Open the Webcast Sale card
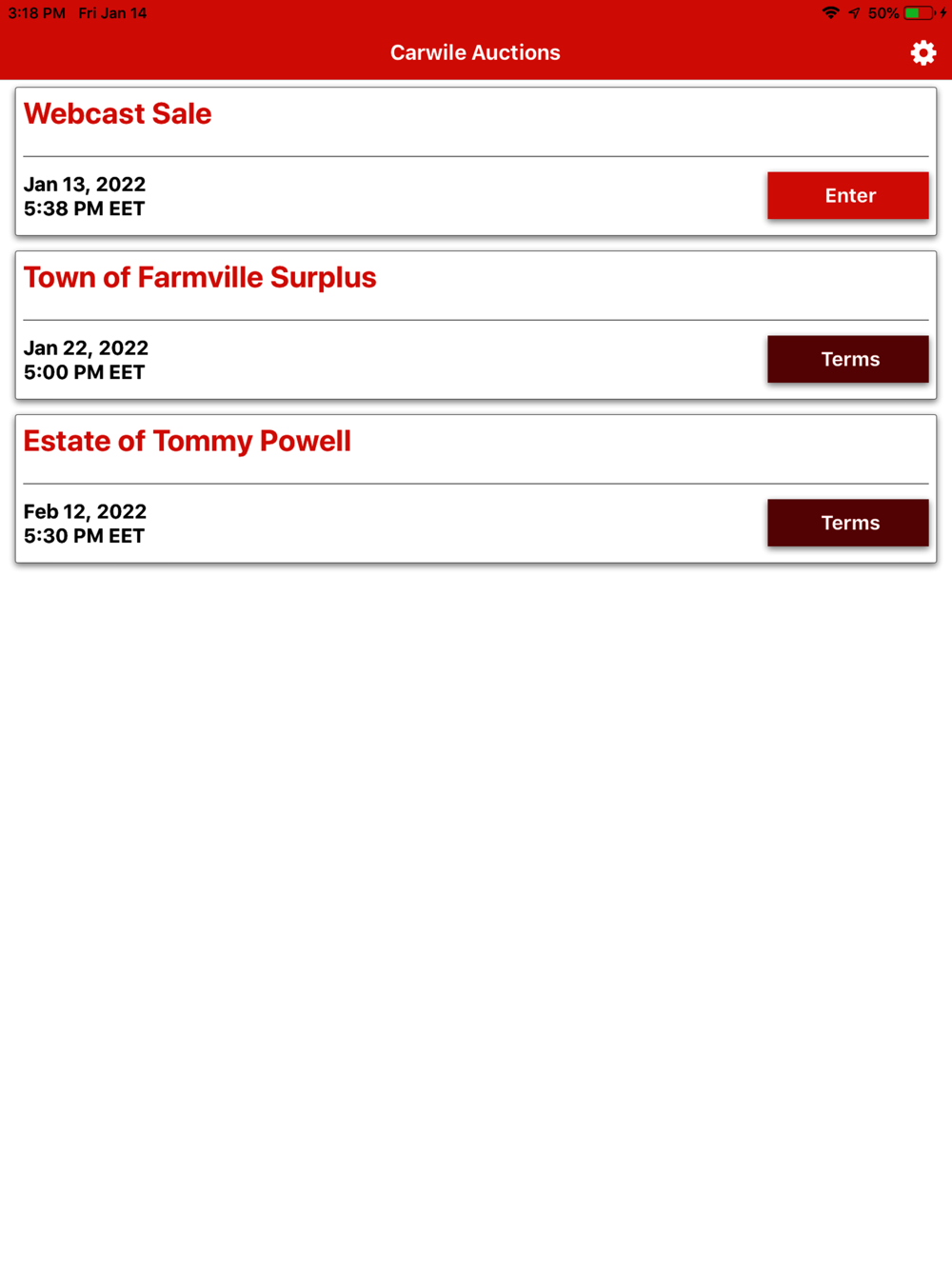 [x=118, y=114]
